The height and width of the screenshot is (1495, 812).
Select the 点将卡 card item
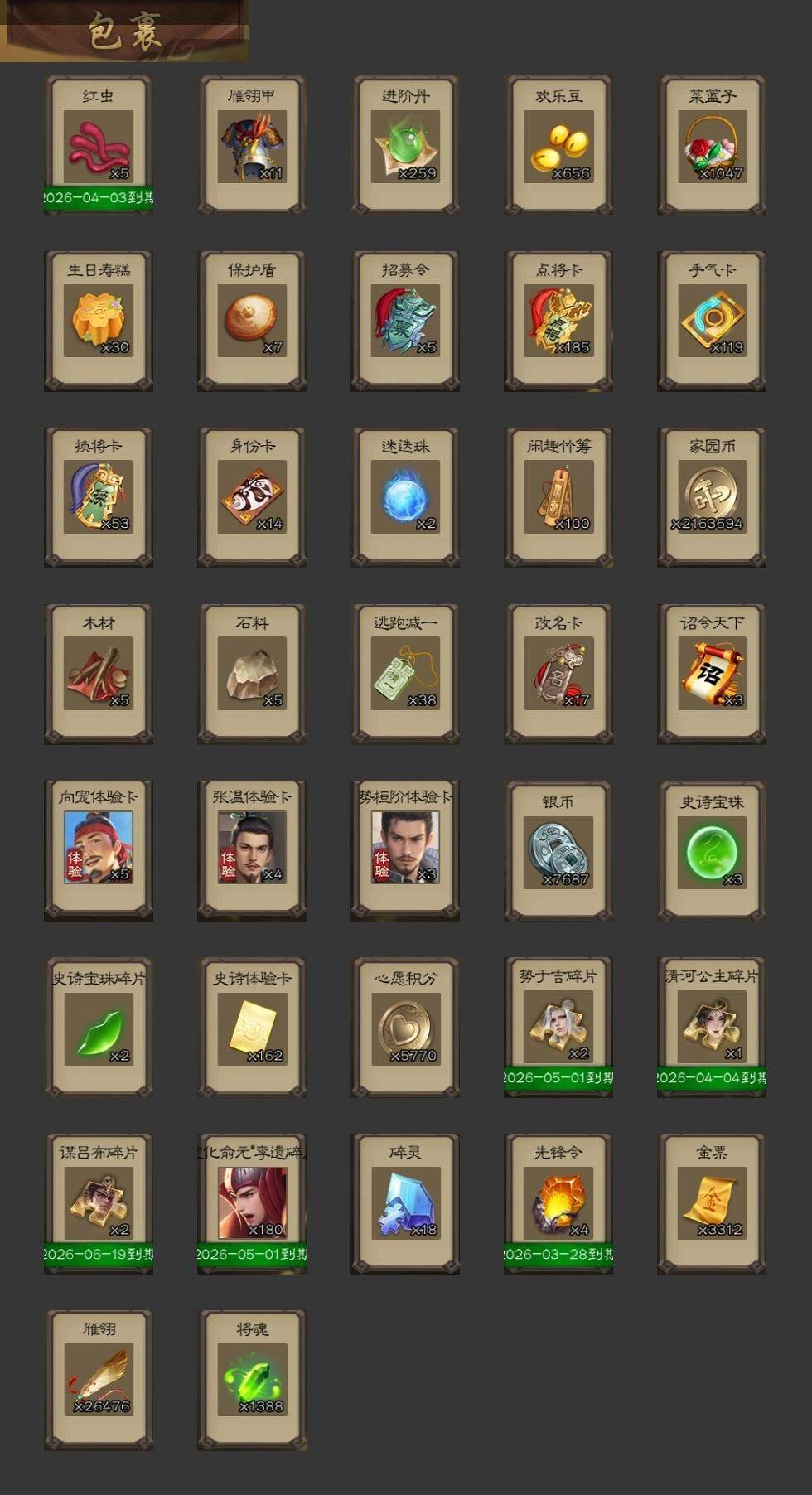[x=558, y=322]
